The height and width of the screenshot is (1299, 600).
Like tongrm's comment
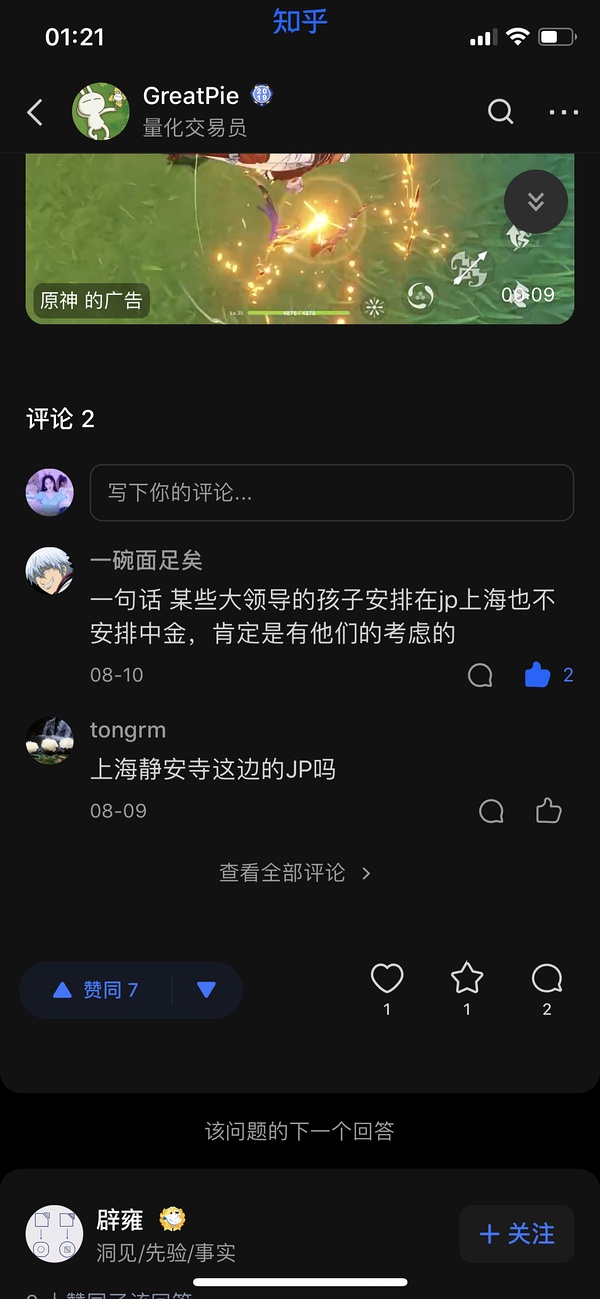[x=549, y=811]
